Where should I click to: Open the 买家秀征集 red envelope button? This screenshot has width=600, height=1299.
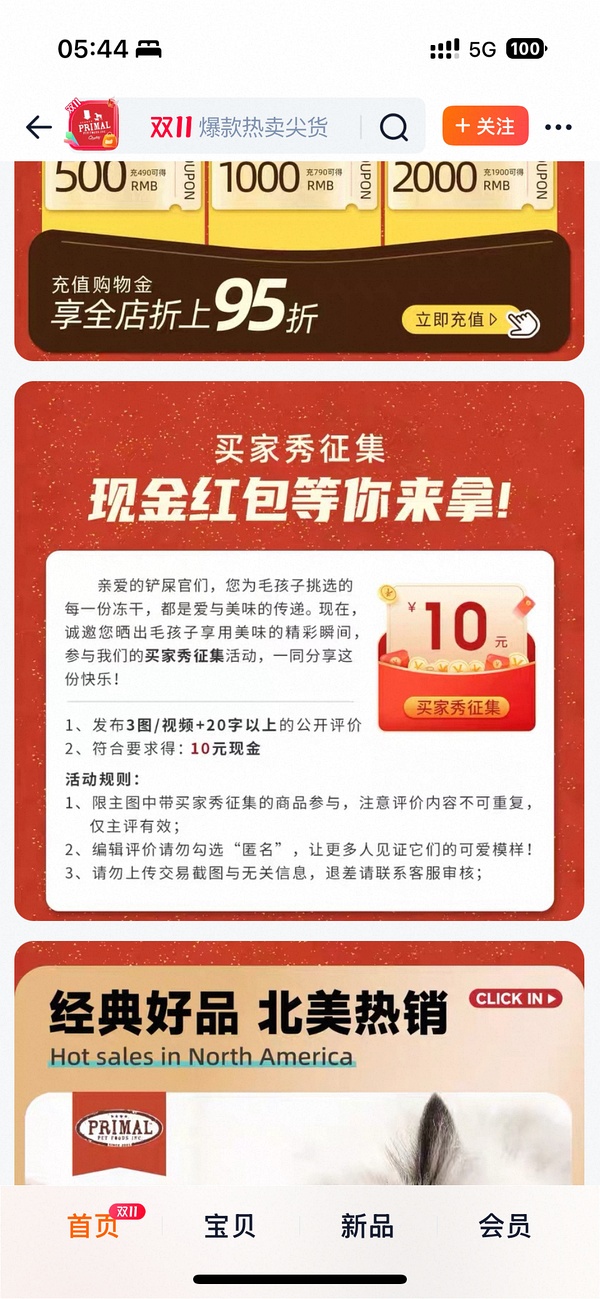[456, 707]
